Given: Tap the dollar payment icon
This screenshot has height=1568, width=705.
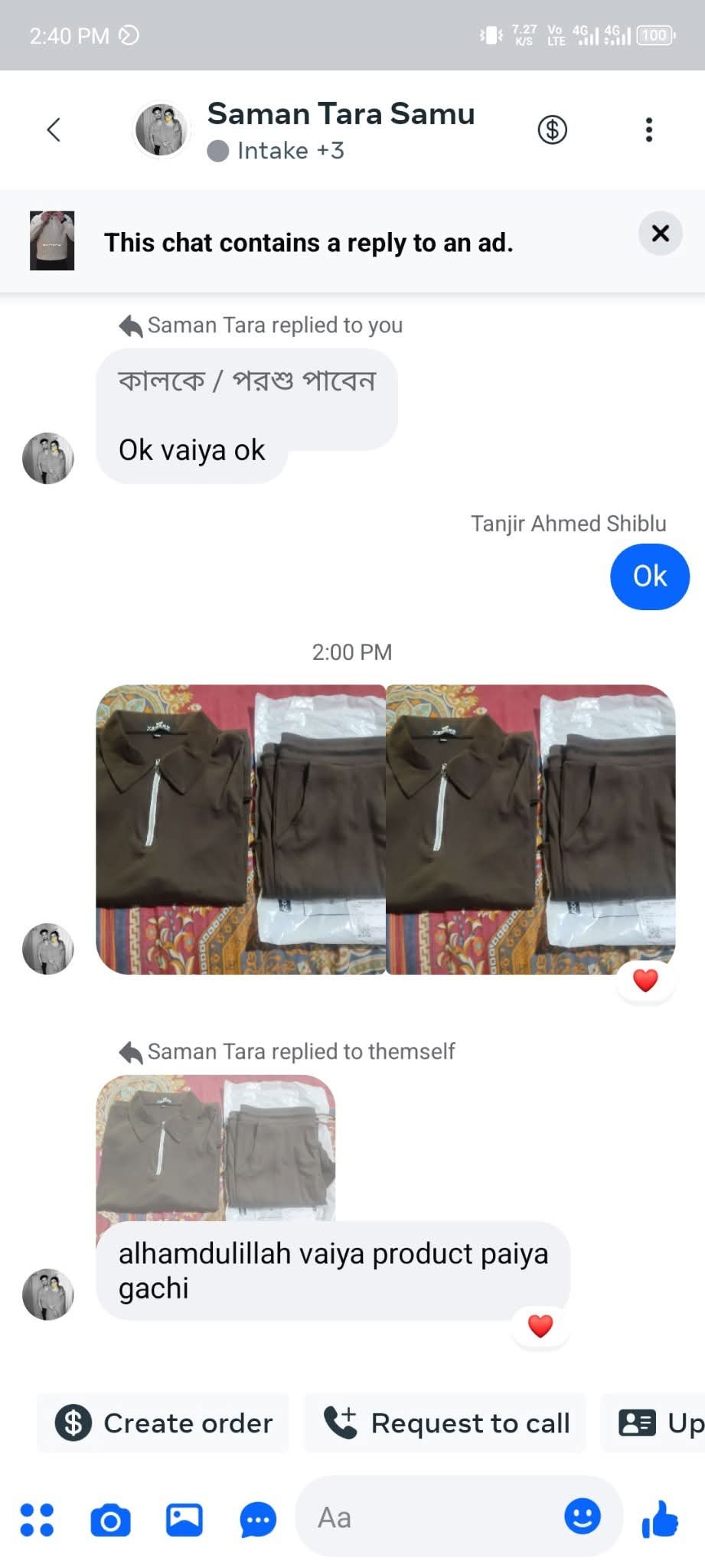Looking at the screenshot, I should (552, 129).
